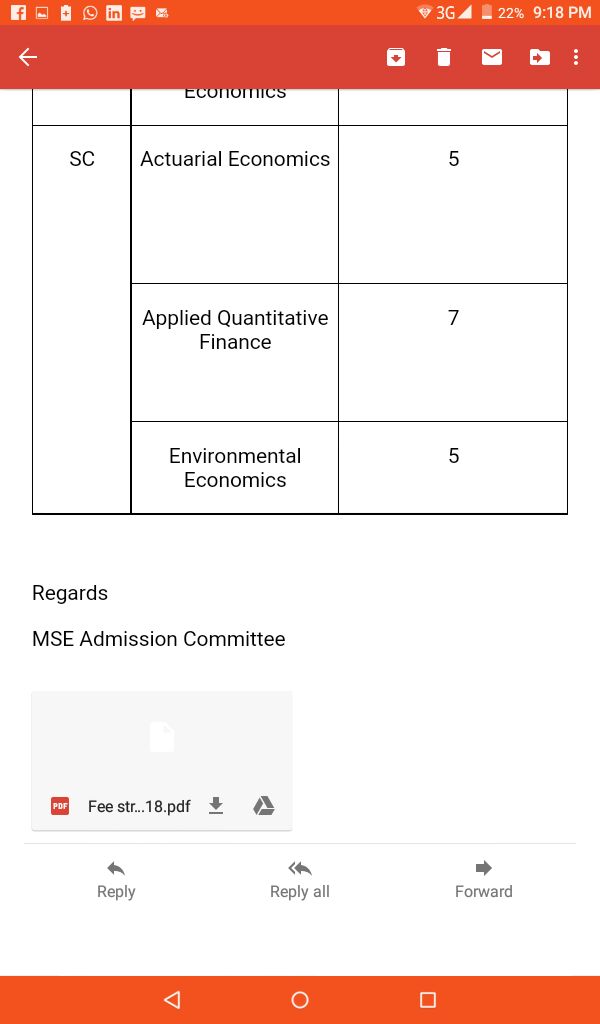Reply to this email
Image resolution: width=600 pixels, height=1024 pixels.
coord(116,879)
